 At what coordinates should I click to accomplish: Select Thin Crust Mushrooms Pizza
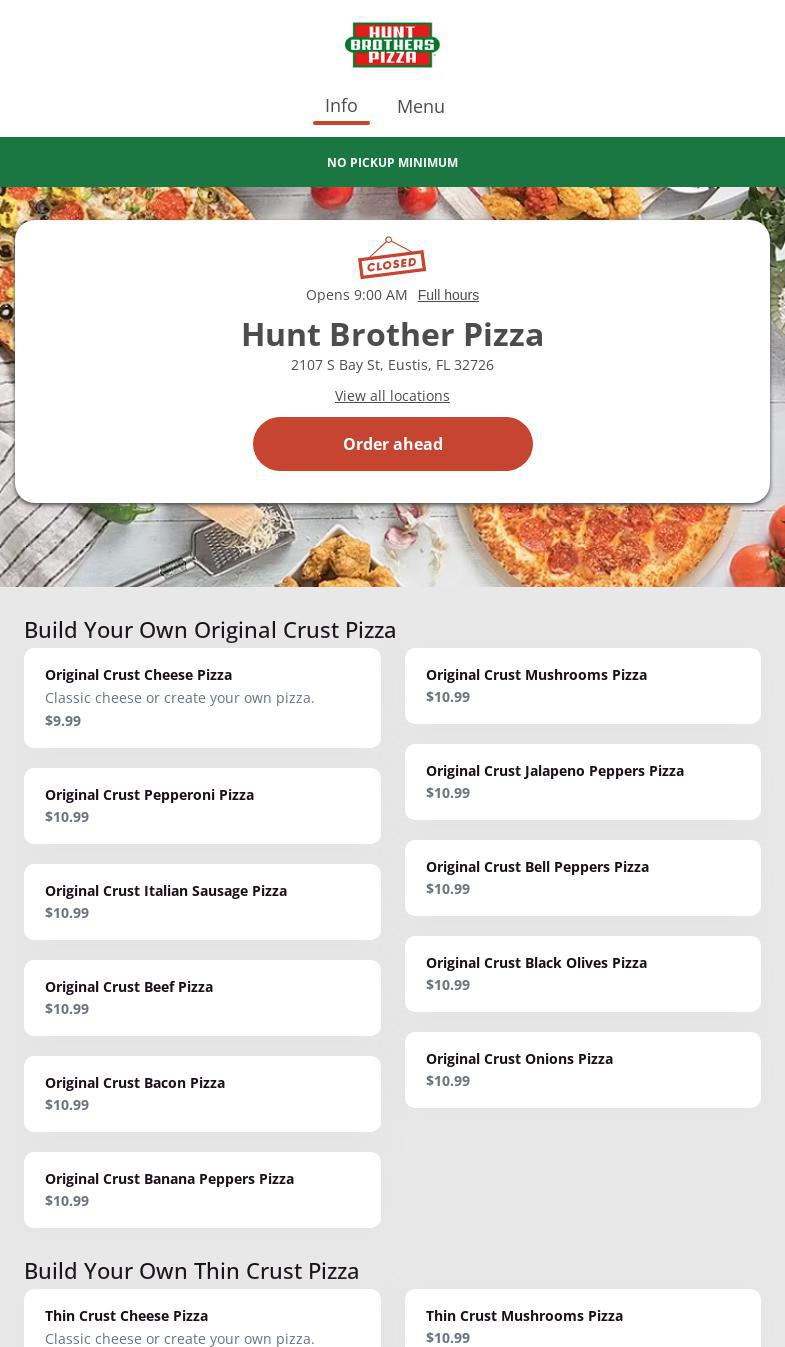[x=582, y=1322]
